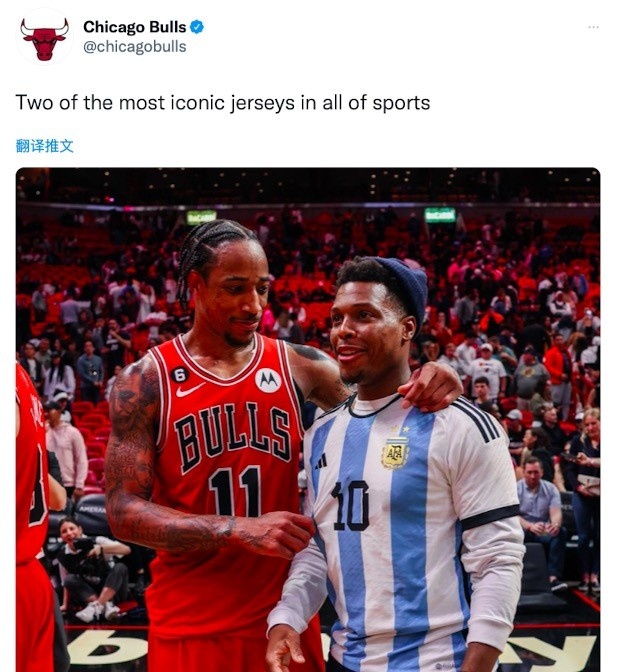Open the Chicago Bulls profile picture

[44, 37]
